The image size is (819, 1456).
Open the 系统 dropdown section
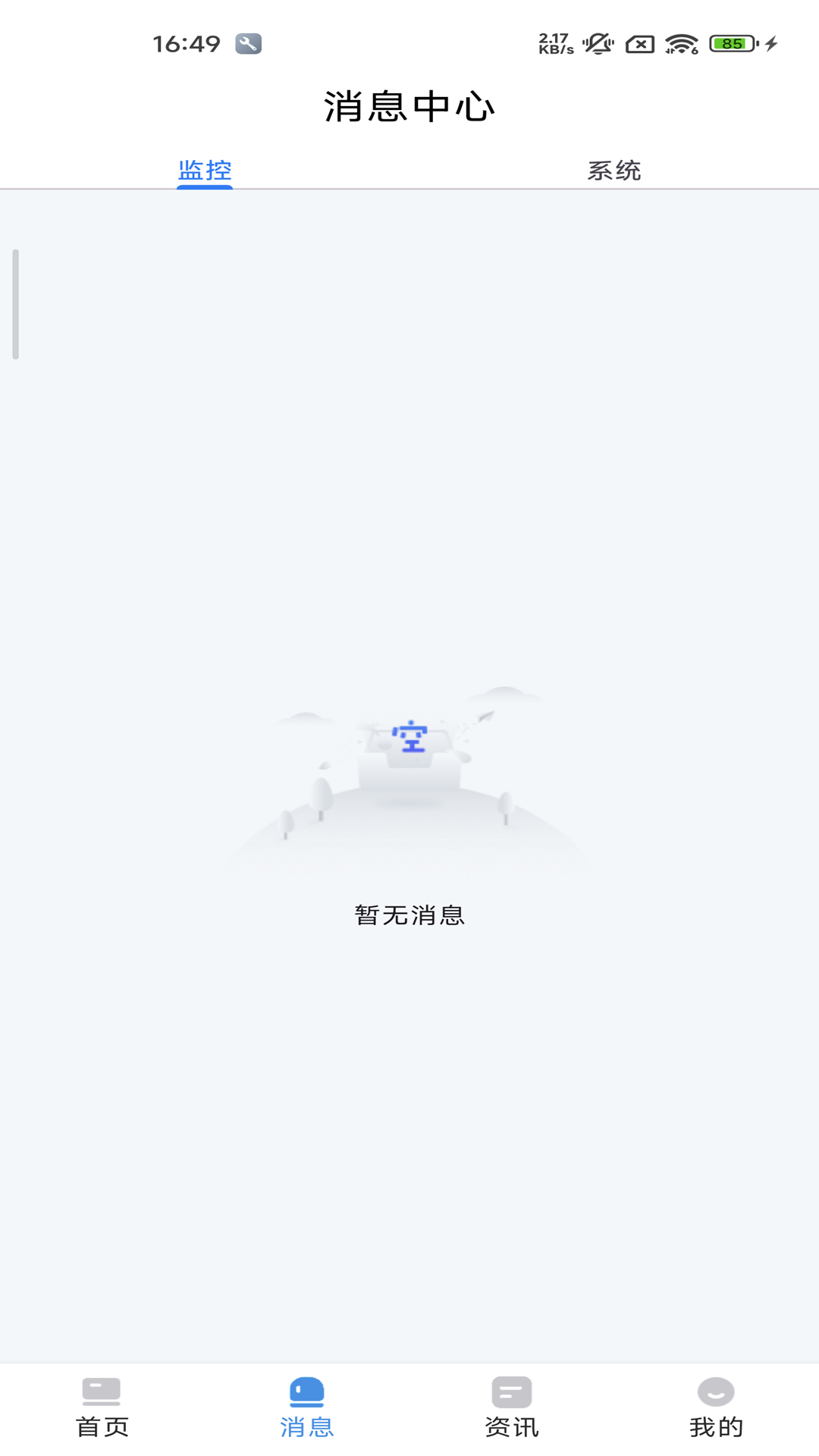tap(614, 172)
